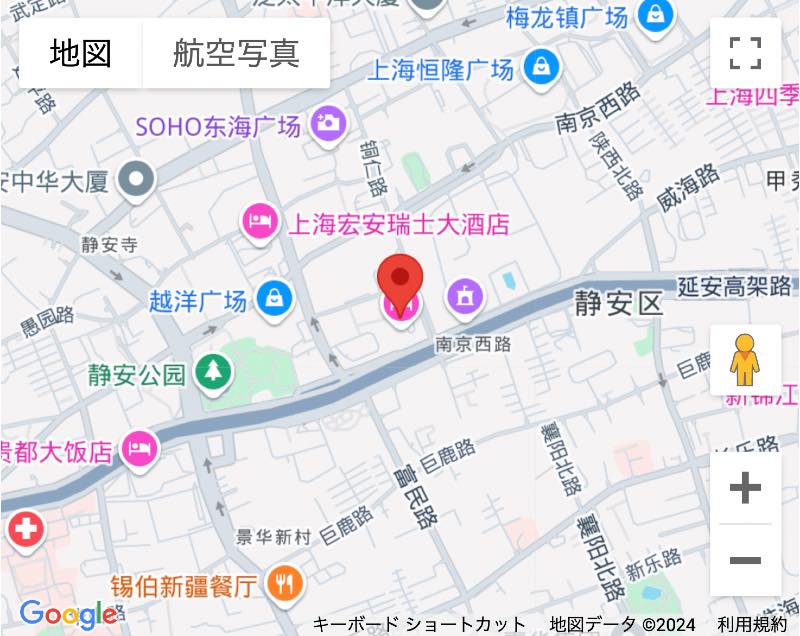
Task: Select the 上海宏安瑞士大酒店 hotel marker
Action: 260,221
